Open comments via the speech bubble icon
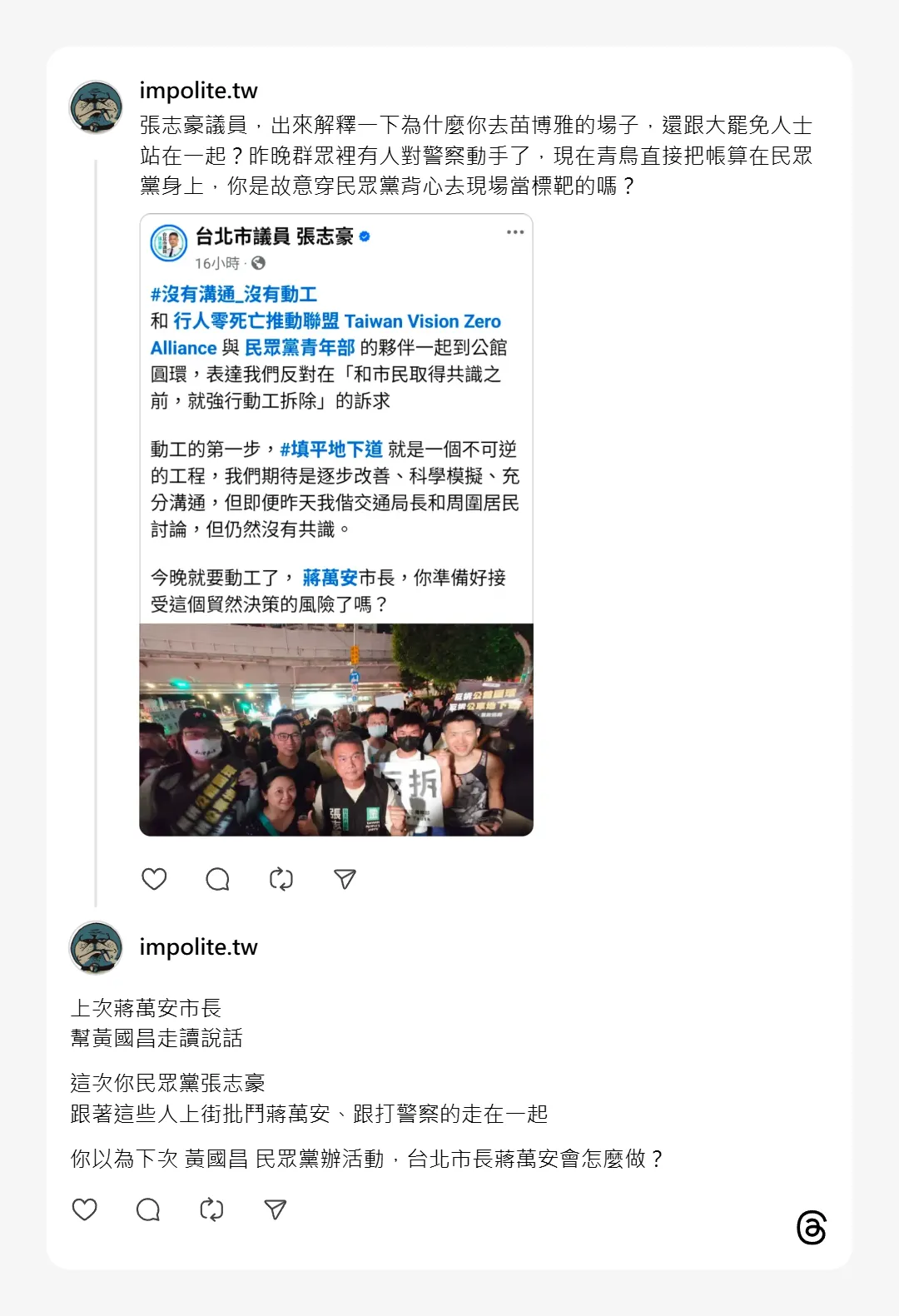This screenshot has width=899, height=1316. point(218,877)
